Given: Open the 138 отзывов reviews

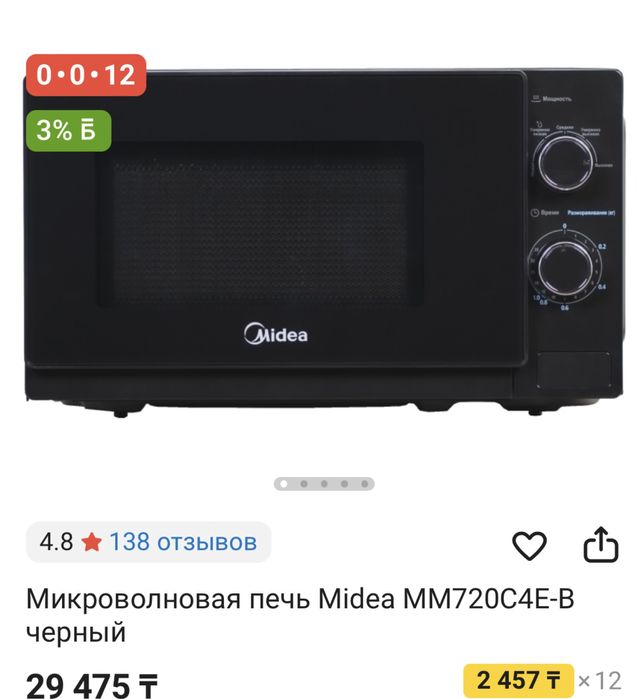Looking at the screenshot, I should pos(182,543).
